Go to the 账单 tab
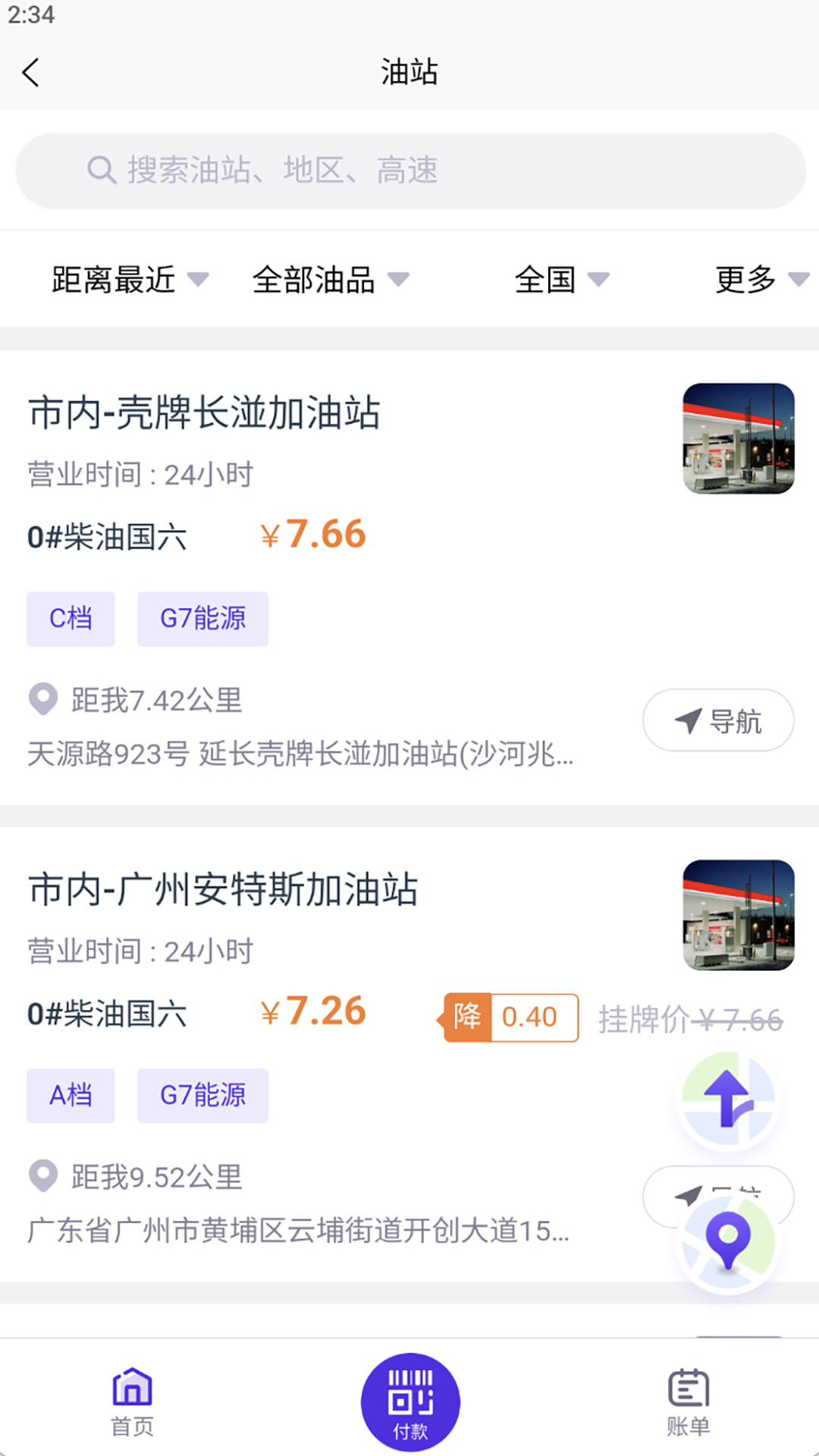The image size is (819, 1456). pos(688,1402)
